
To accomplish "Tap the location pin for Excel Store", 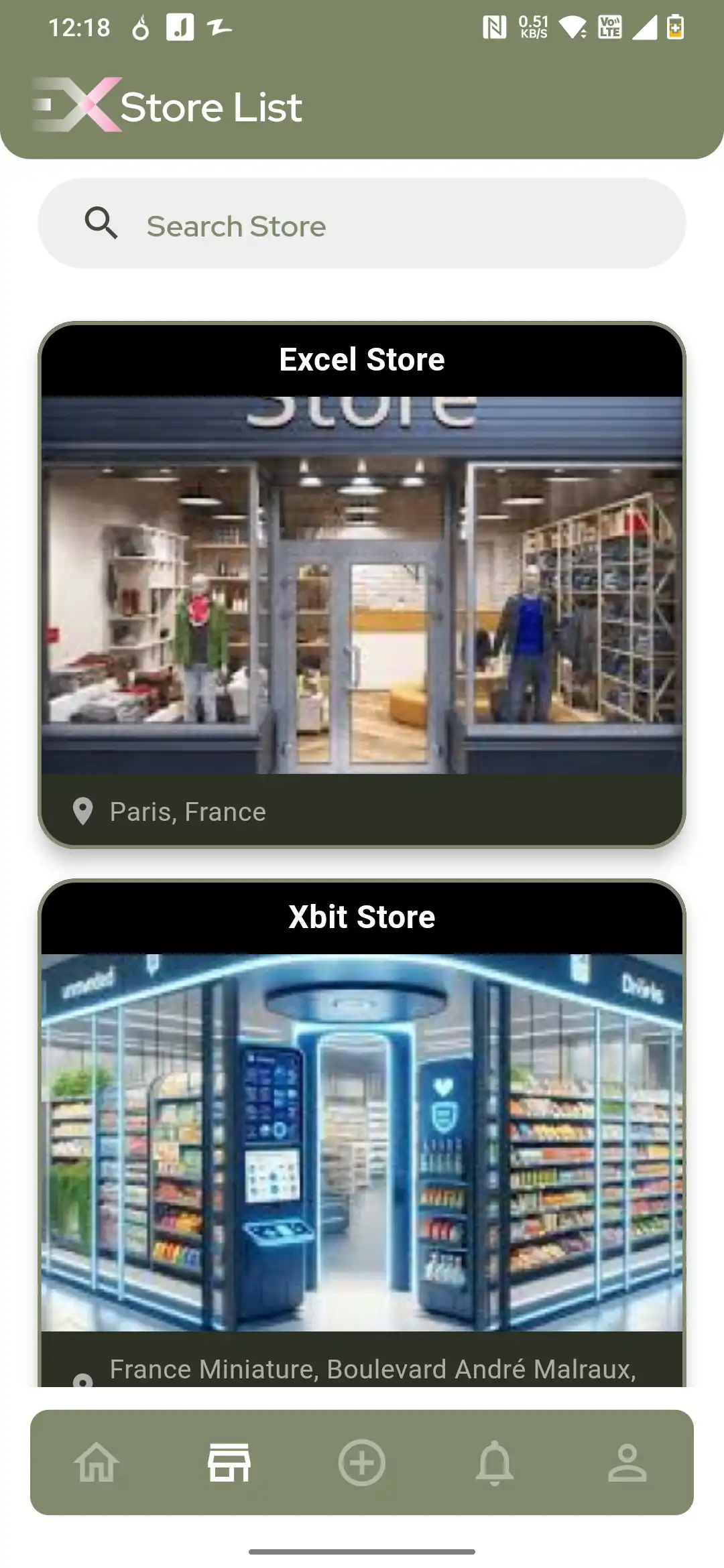I will click(x=83, y=811).
